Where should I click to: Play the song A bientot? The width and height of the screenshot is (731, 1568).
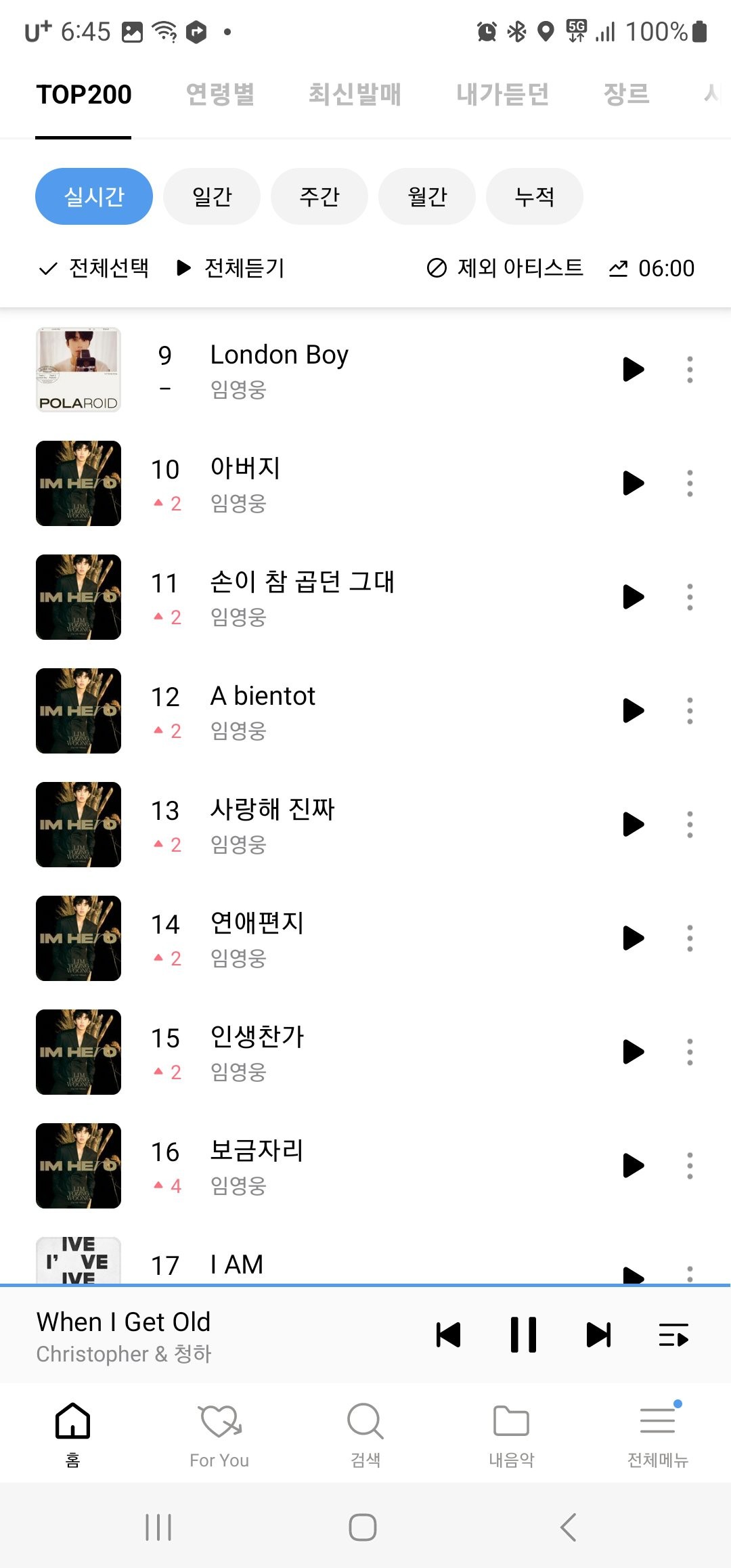(x=633, y=711)
